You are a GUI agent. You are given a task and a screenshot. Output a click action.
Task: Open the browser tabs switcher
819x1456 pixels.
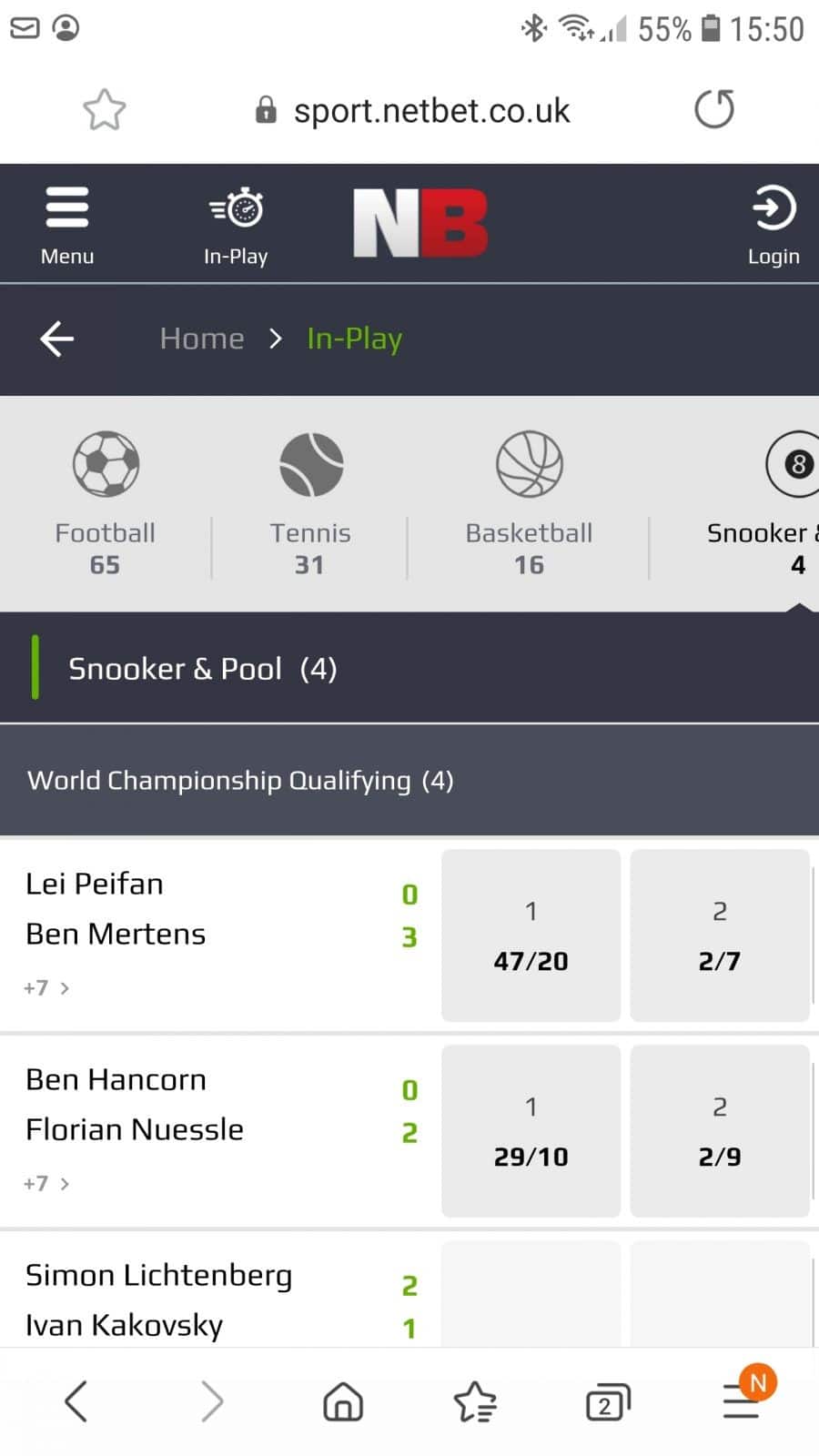point(608,1401)
